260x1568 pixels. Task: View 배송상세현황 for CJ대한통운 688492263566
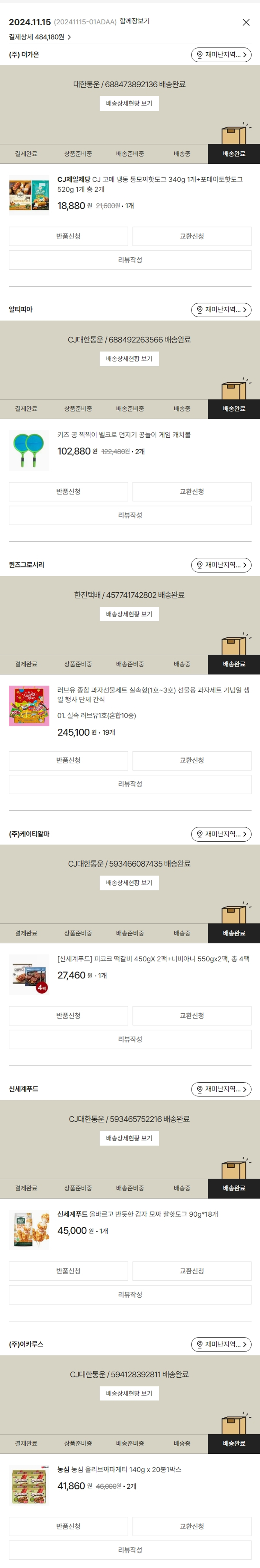click(129, 359)
